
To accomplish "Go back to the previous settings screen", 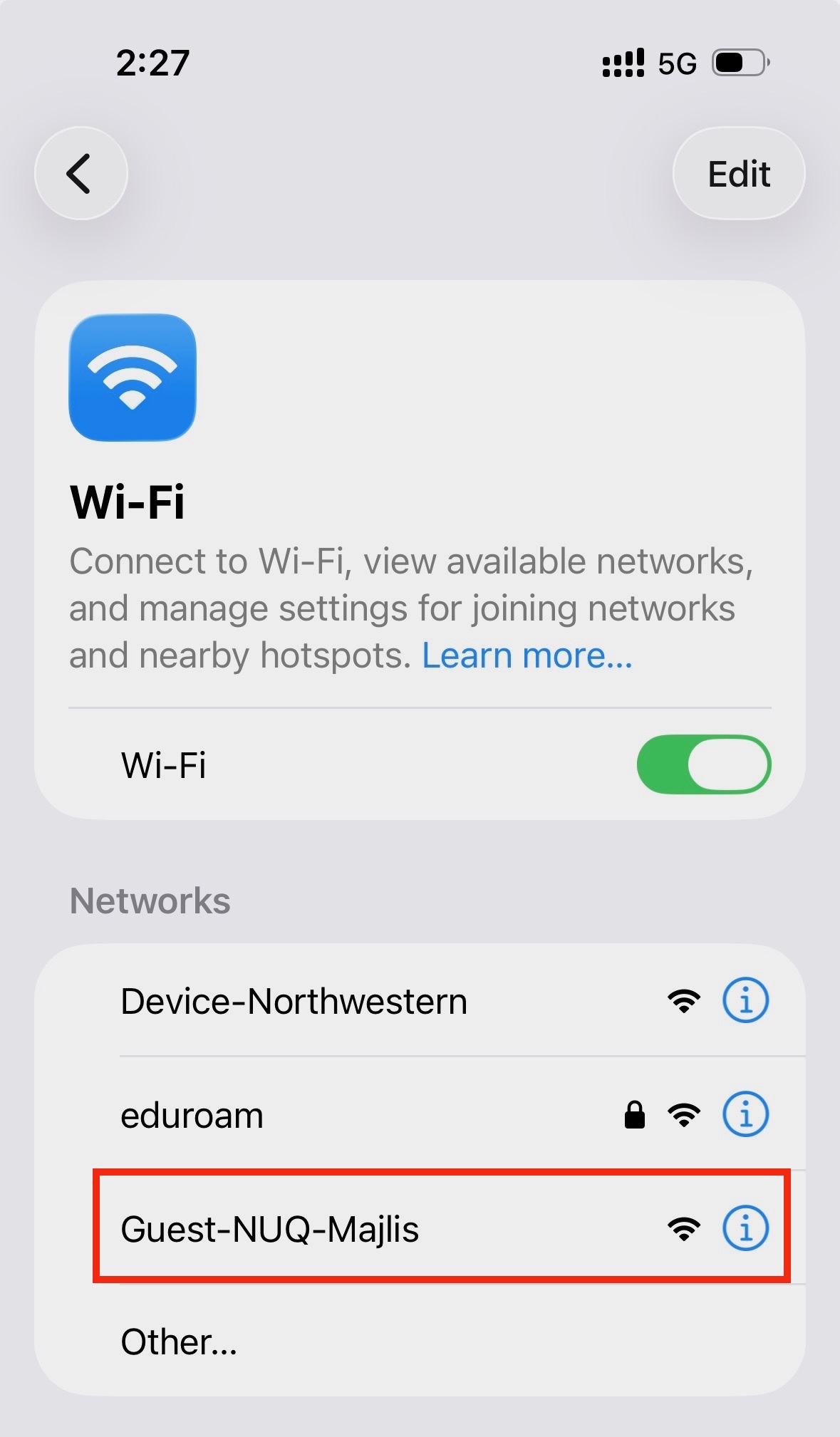I will pyautogui.click(x=81, y=173).
